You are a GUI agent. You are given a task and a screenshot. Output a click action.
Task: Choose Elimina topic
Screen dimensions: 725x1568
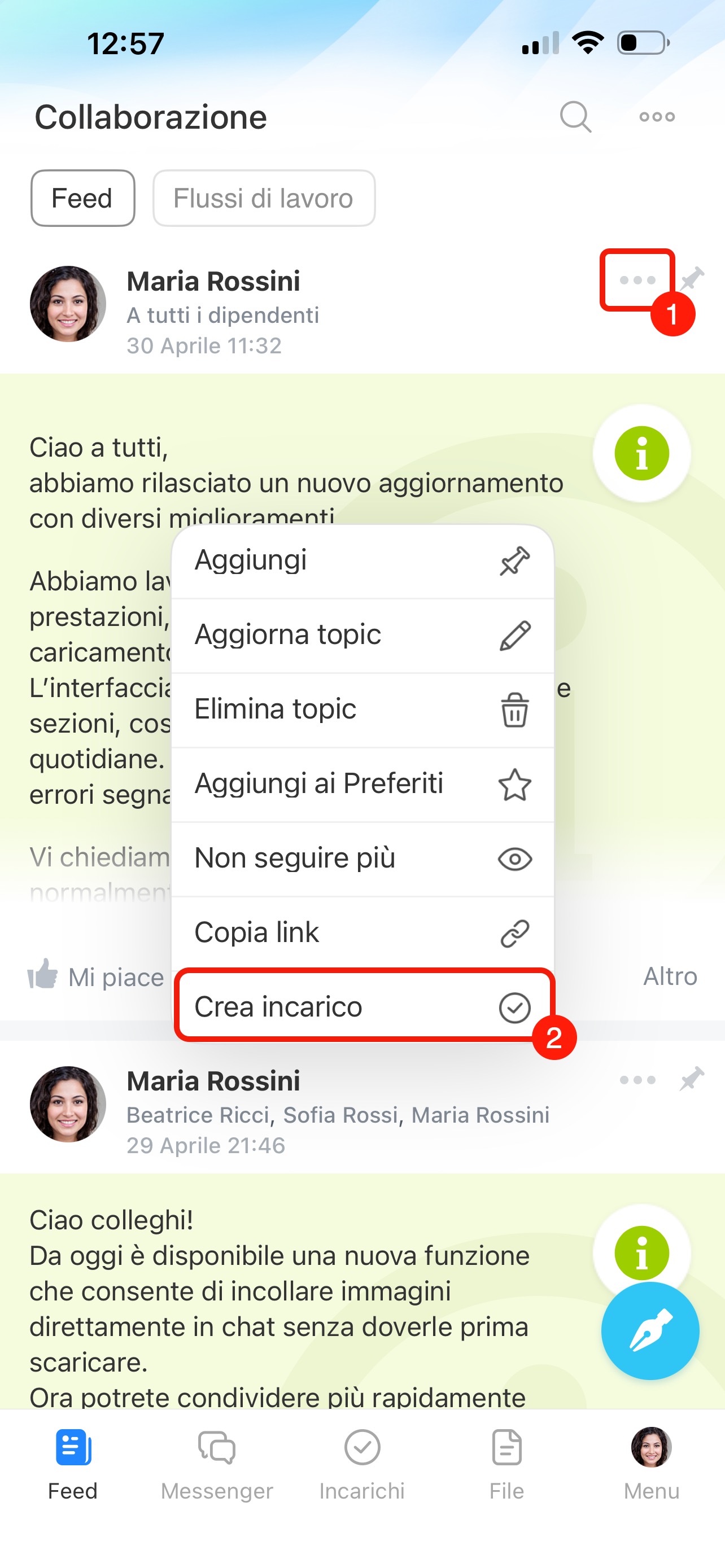pos(363,709)
